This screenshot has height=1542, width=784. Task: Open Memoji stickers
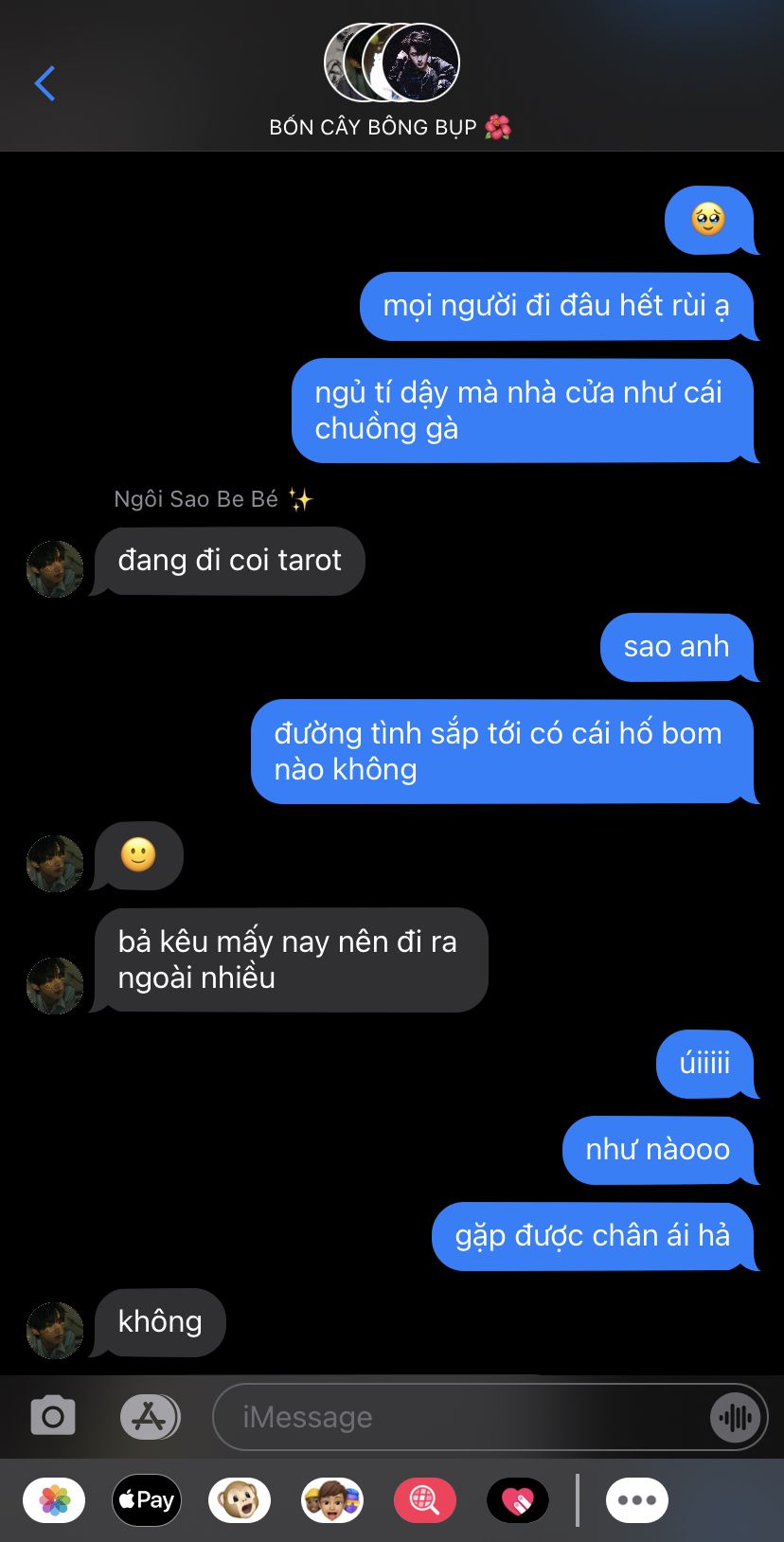click(x=332, y=1500)
